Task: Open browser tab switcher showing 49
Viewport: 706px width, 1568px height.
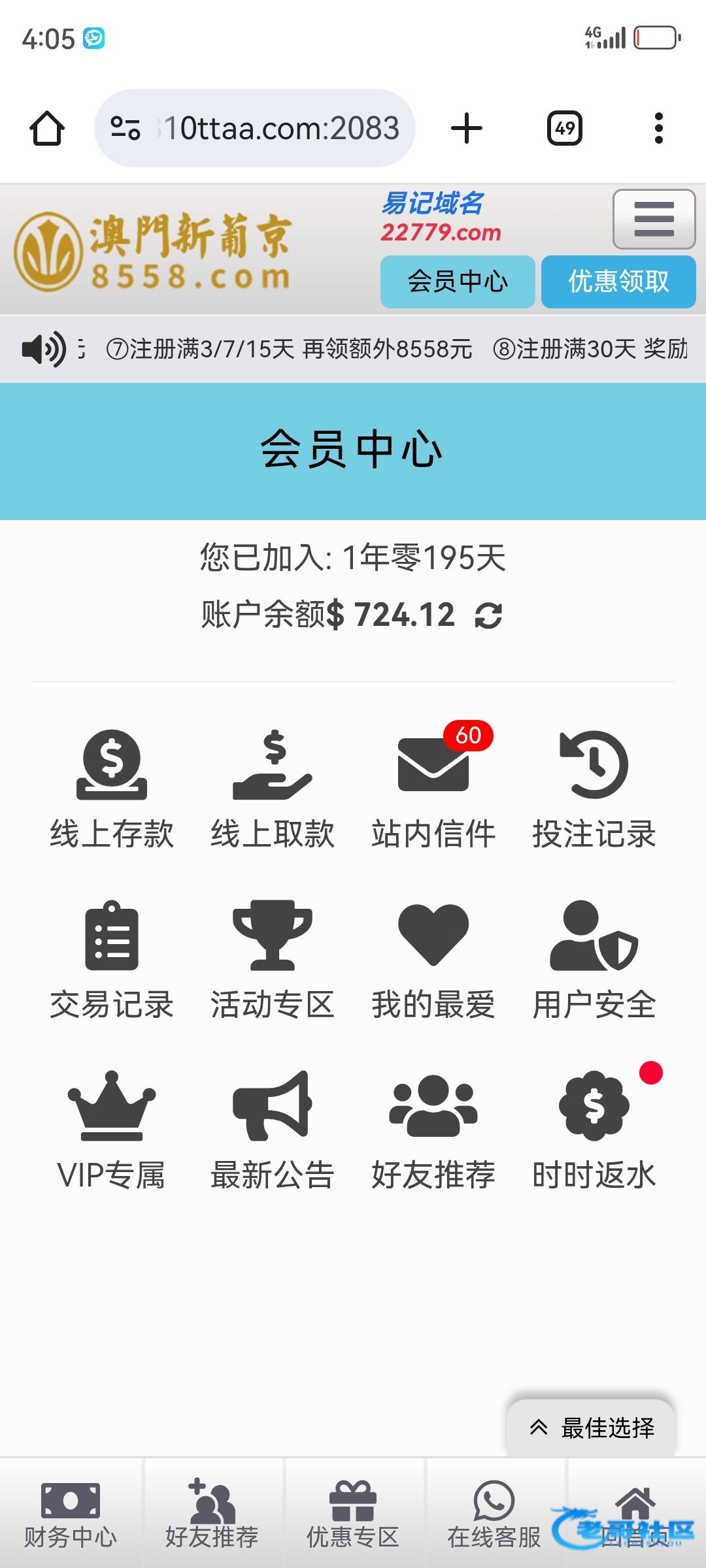Action: (x=565, y=128)
